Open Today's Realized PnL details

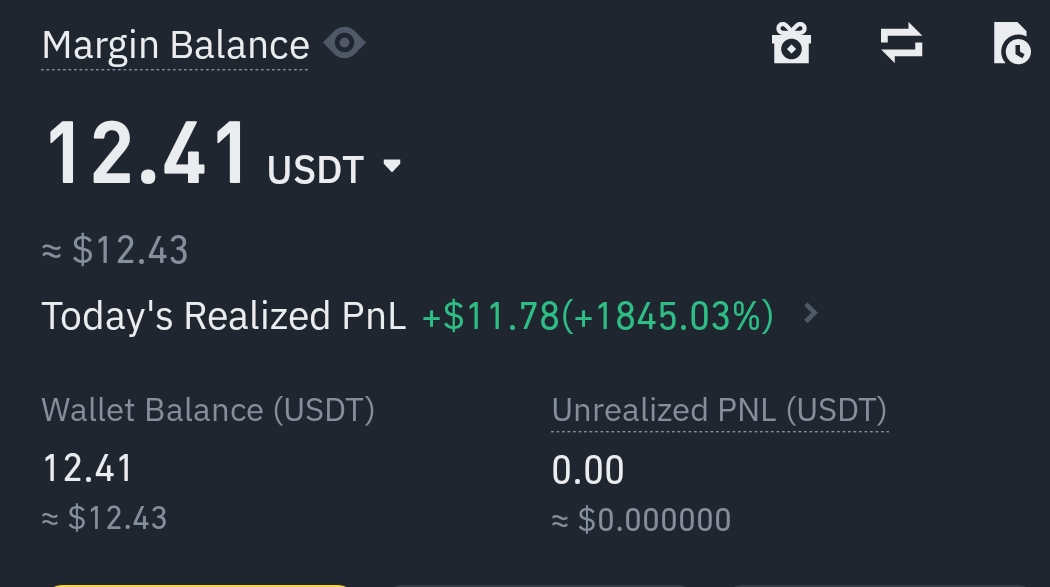[811, 315]
